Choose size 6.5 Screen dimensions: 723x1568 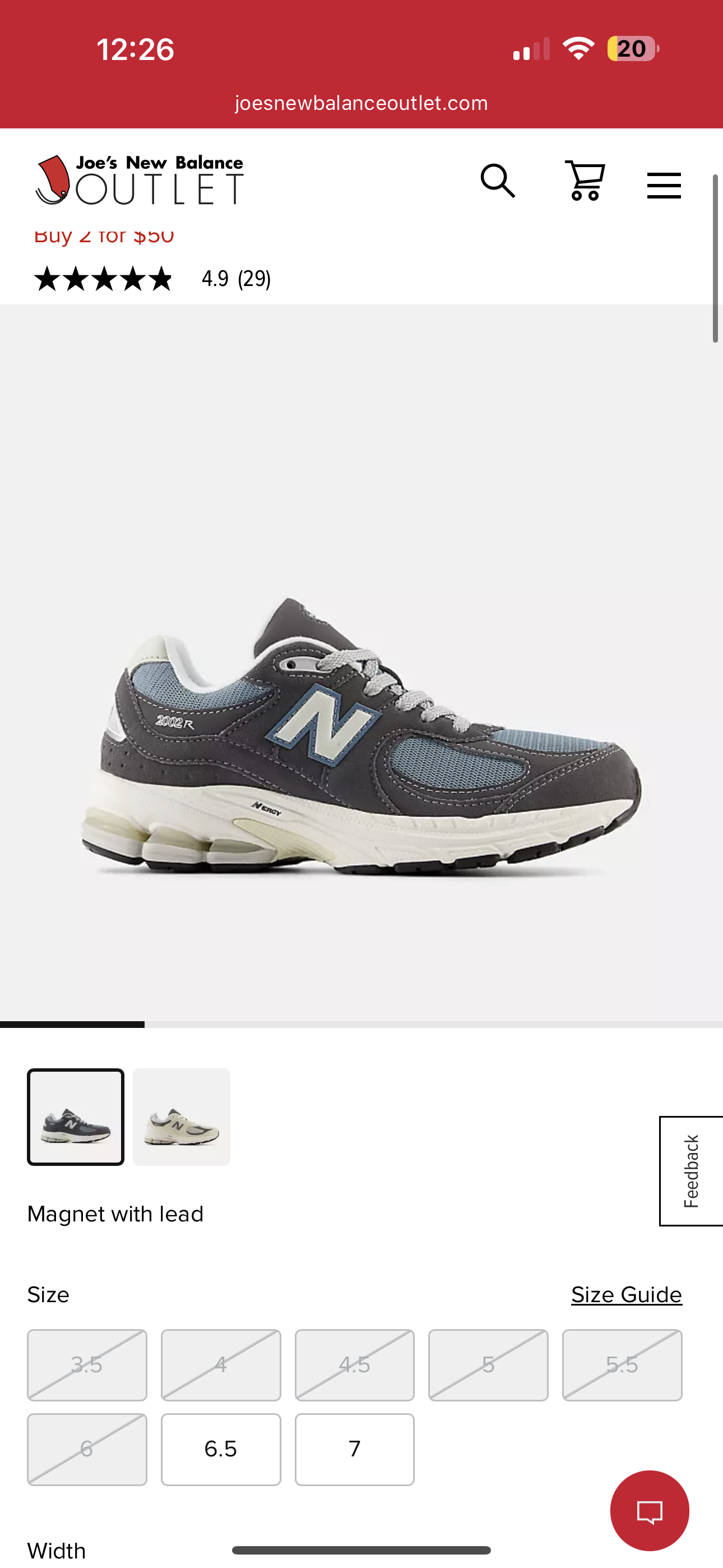pyautogui.click(x=220, y=1449)
